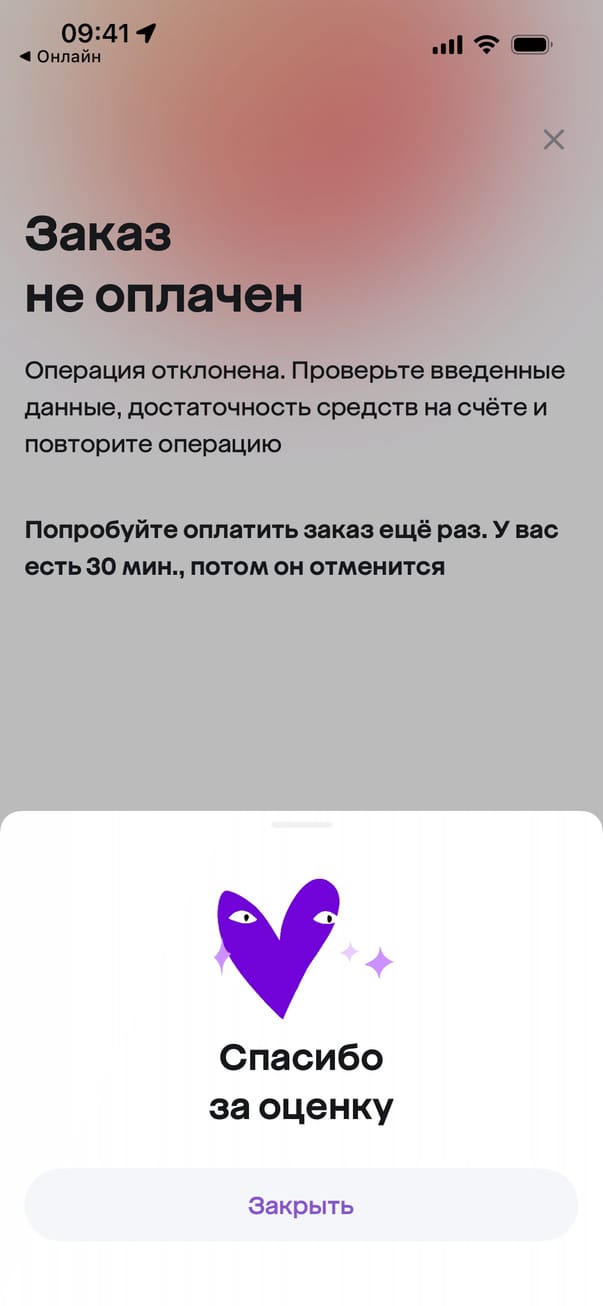Tap the bottom sheet drag handle
The image size is (603, 1306).
(301, 825)
